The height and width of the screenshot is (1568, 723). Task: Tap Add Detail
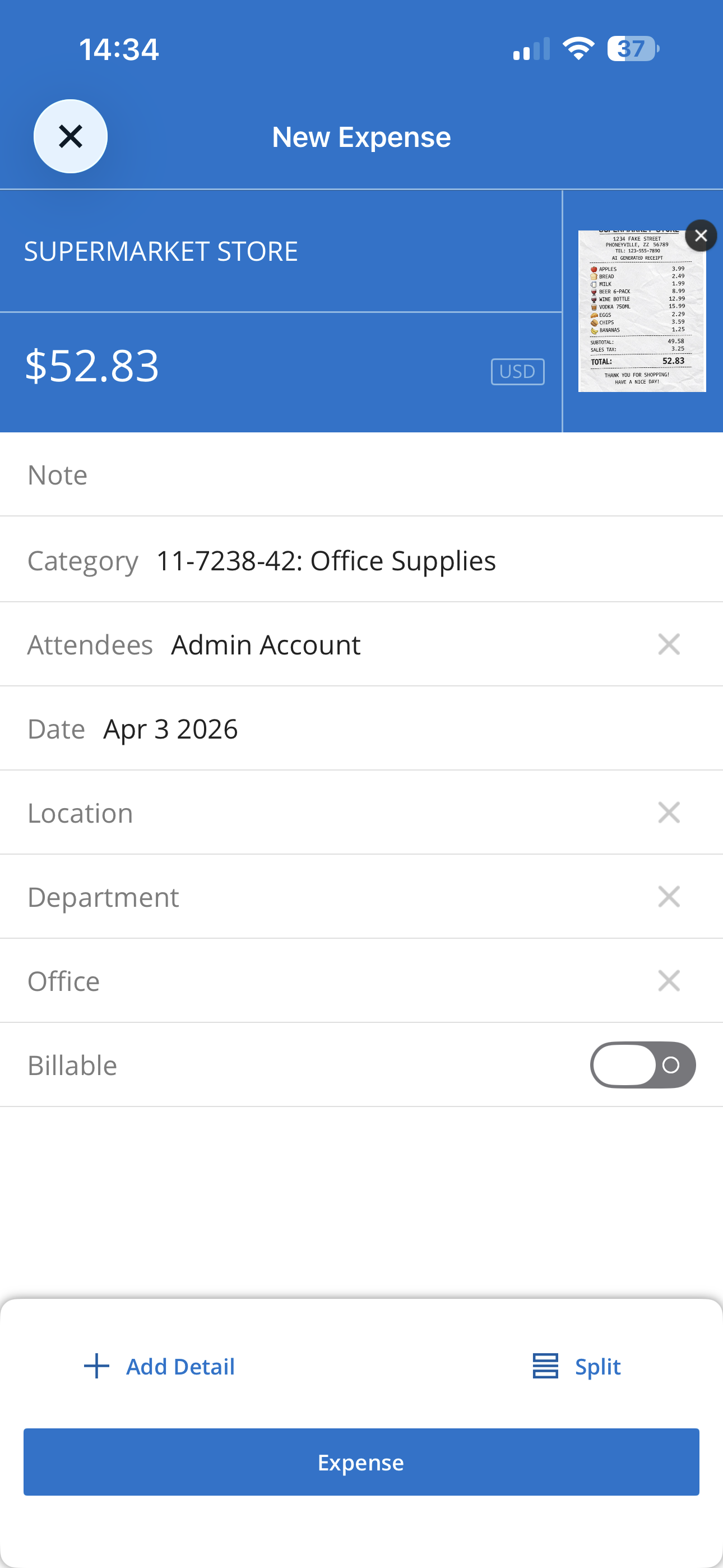pos(180,1366)
